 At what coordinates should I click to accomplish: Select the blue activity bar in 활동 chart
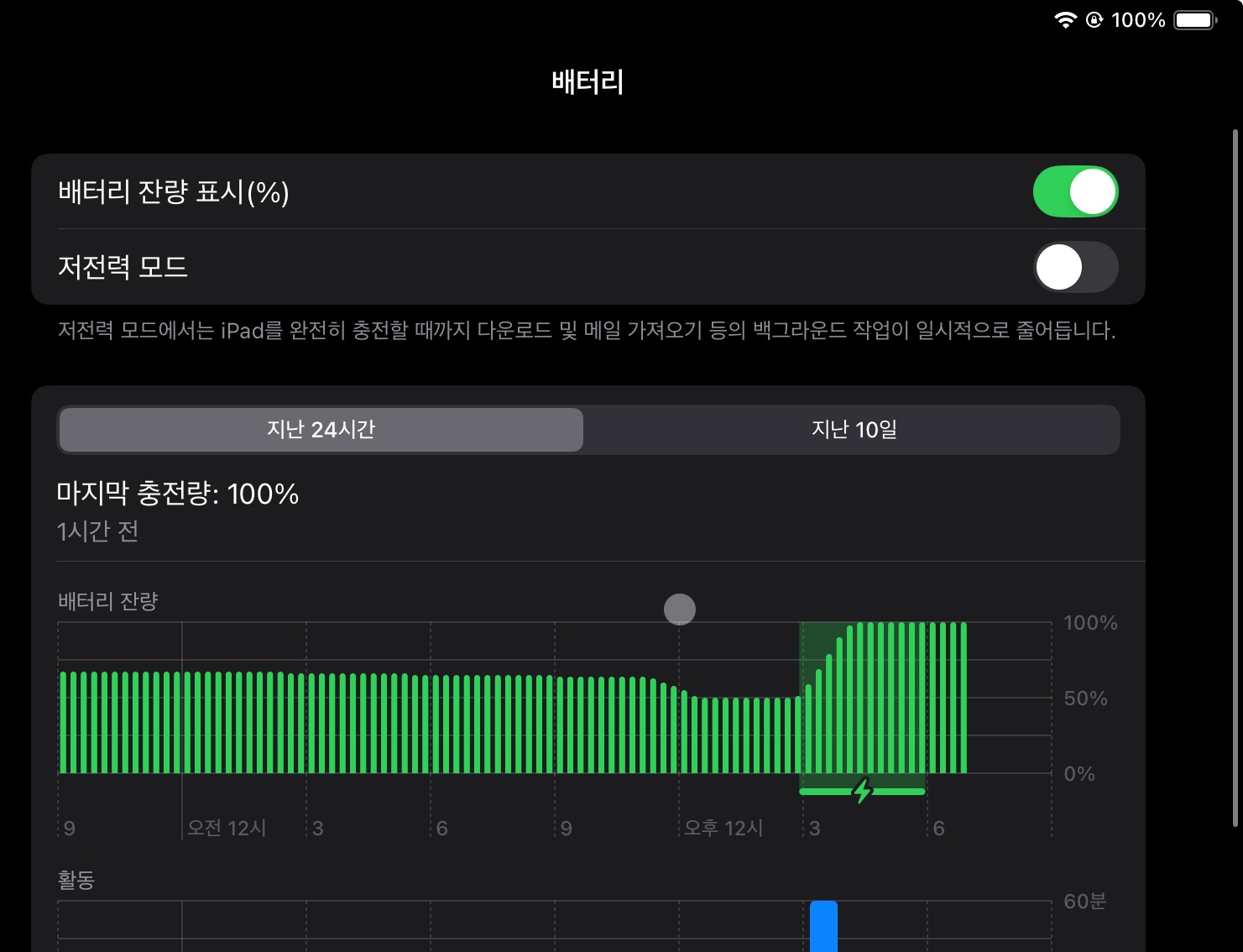pyautogui.click(x=823, y=925)
